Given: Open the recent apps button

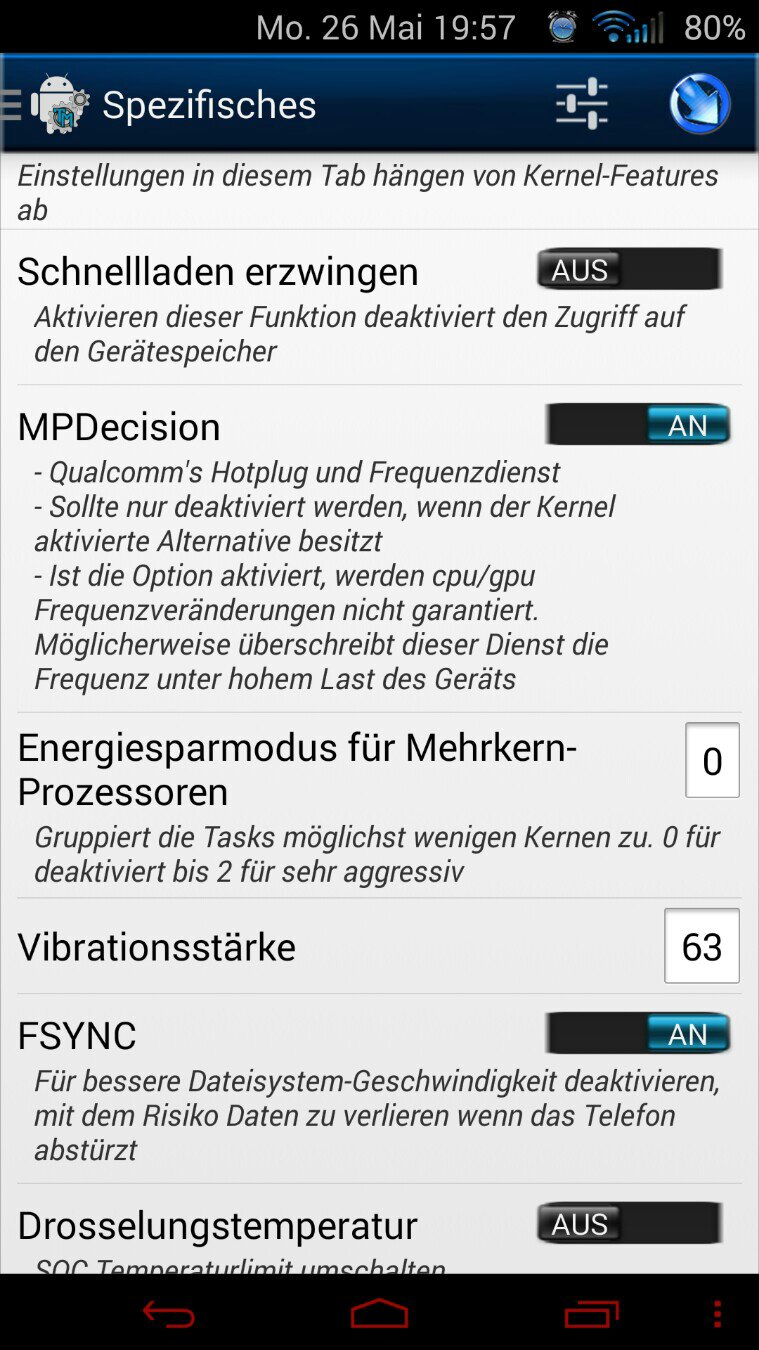Looking at the screenshot, I should click(591, 1313).
